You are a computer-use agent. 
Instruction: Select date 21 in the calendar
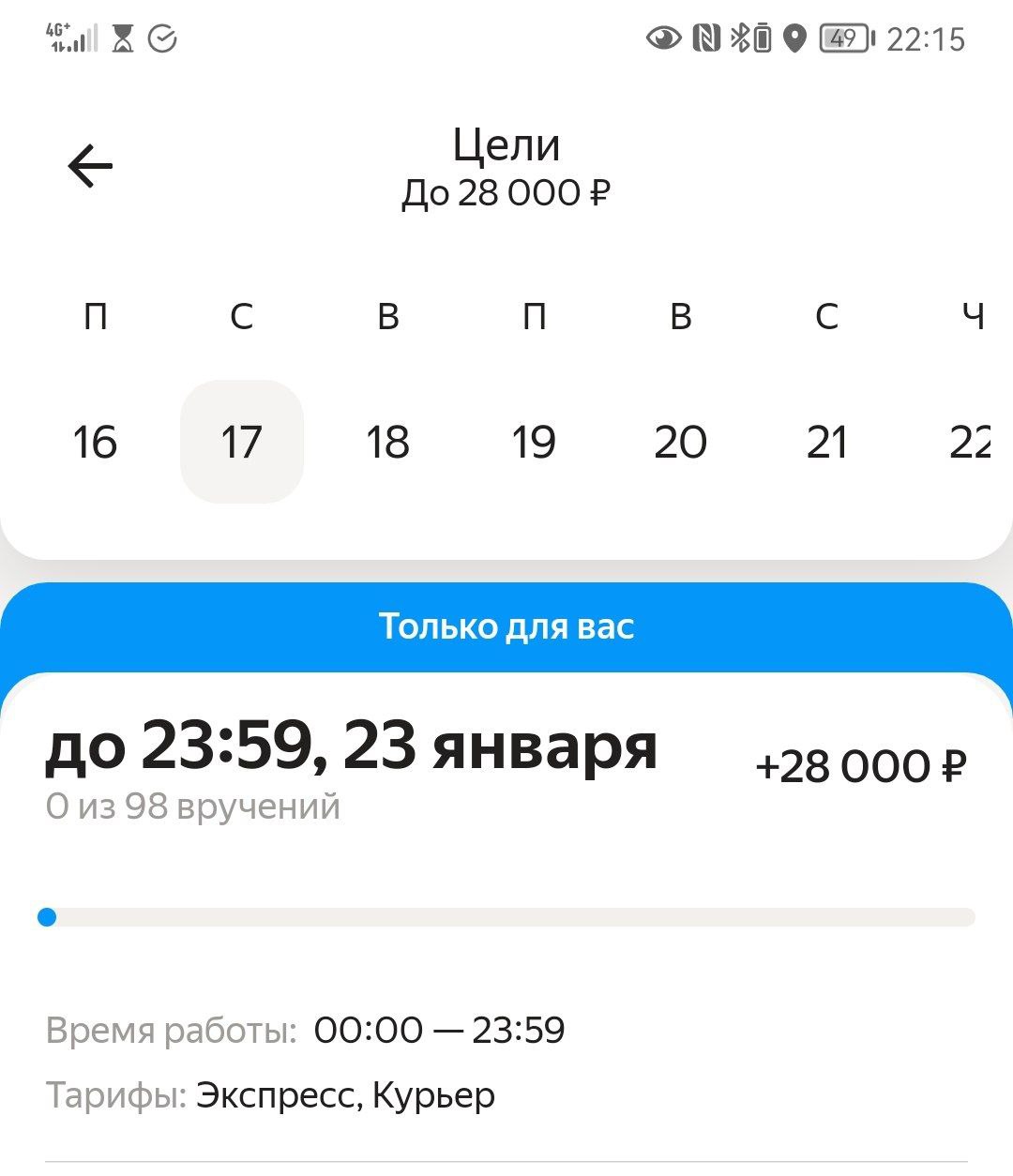826,442
